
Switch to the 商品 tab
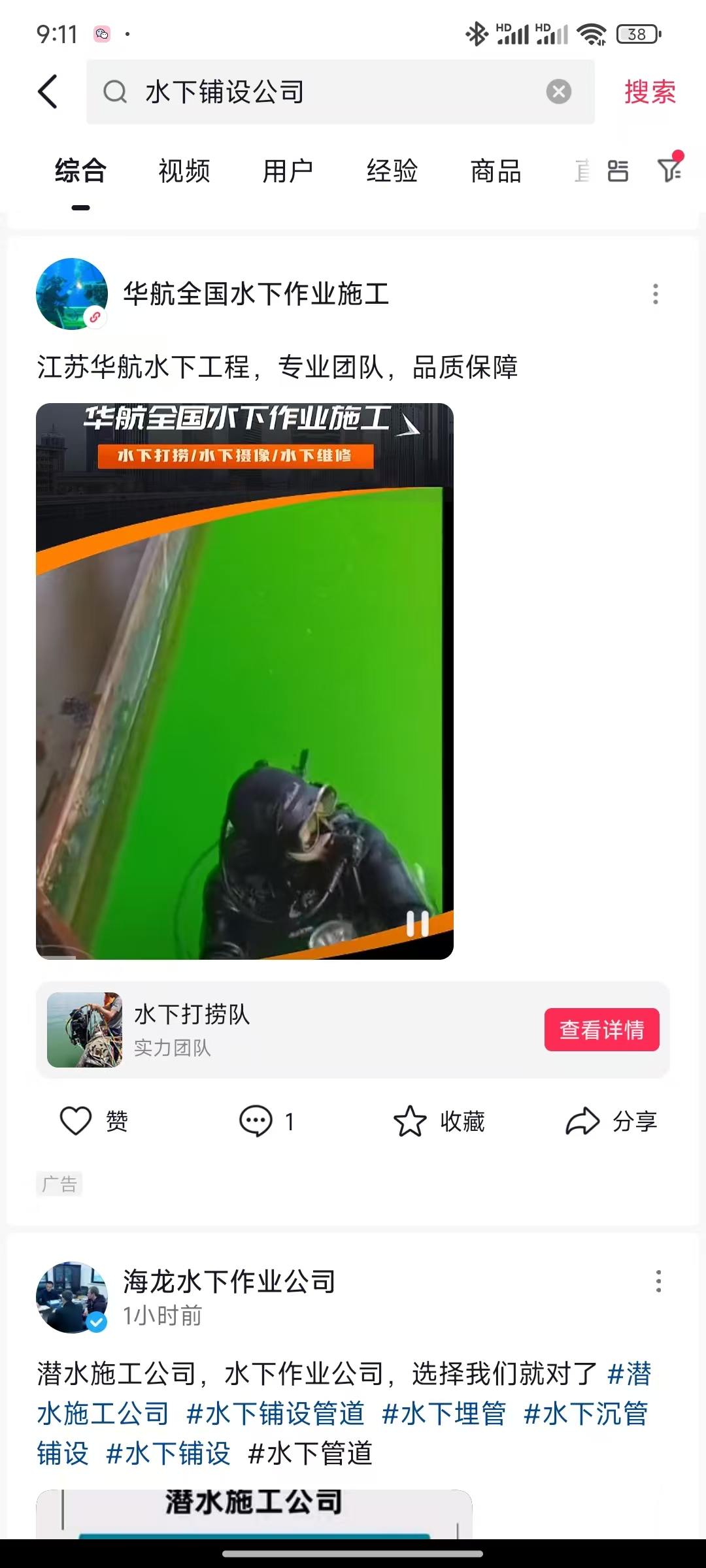point(496,171)
